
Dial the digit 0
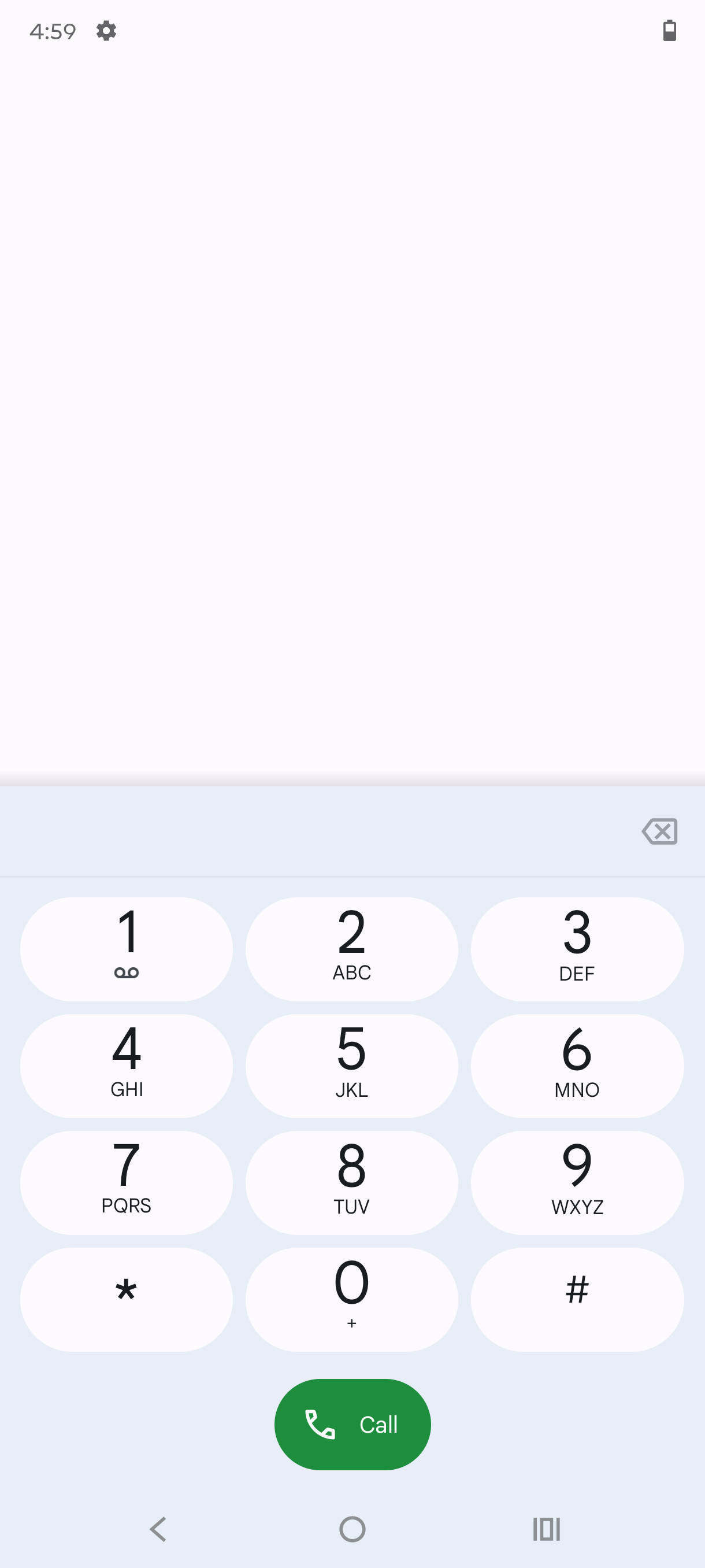click(351, 1299)
